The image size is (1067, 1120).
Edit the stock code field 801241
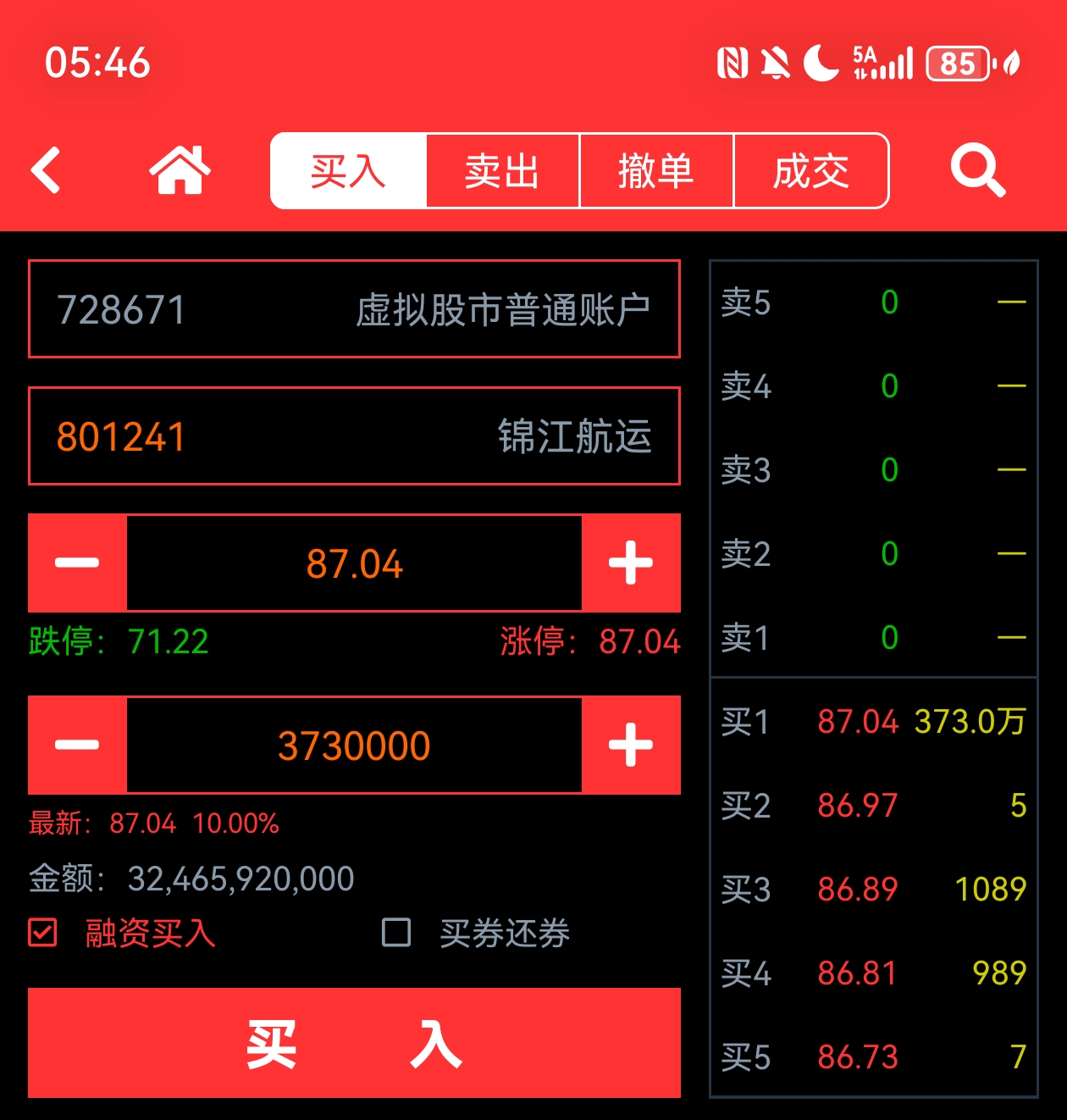click(354, 436)
